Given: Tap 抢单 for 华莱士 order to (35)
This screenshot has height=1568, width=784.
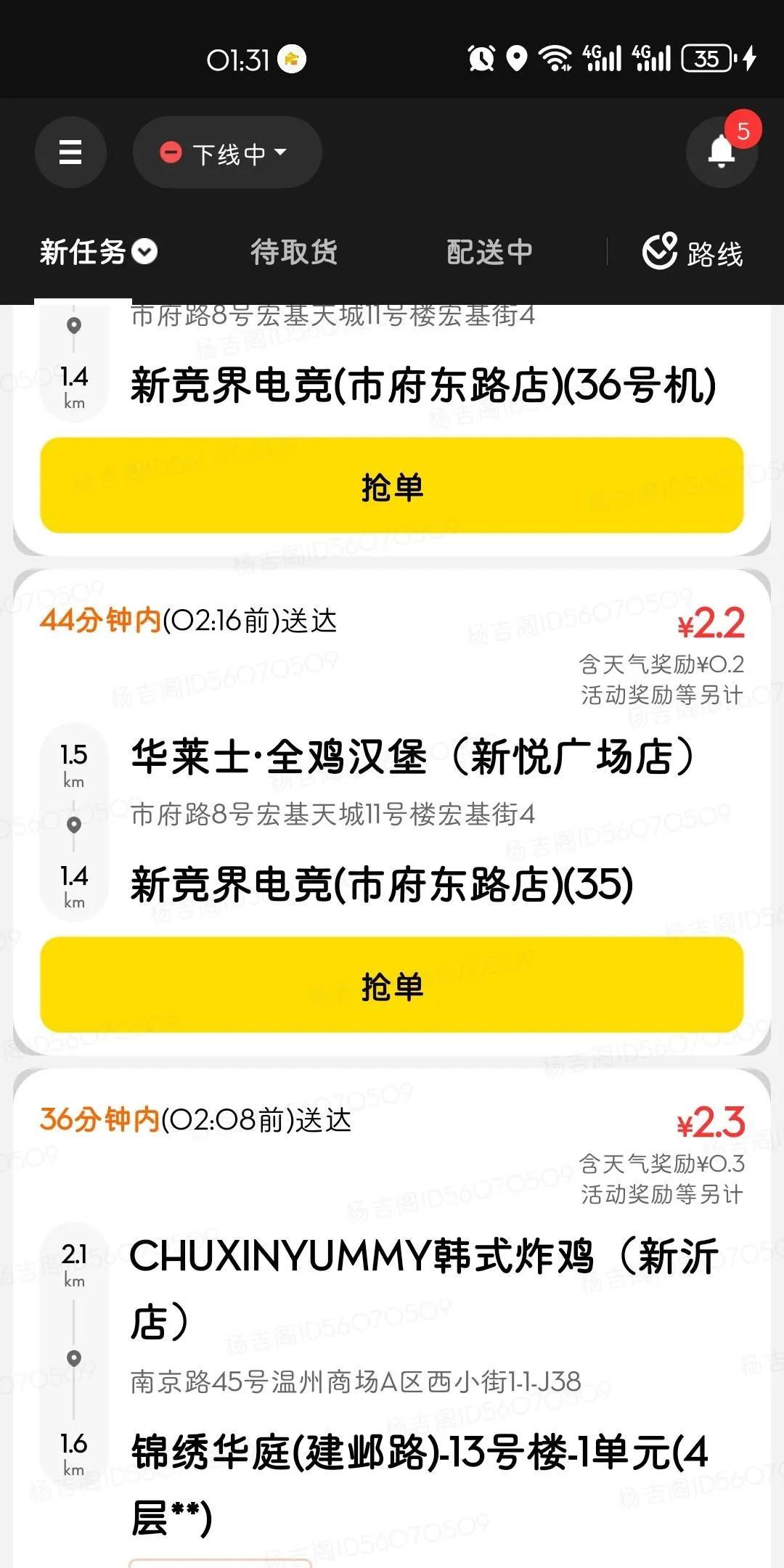Looking at the screenshot, I should (x=392, y=985).
